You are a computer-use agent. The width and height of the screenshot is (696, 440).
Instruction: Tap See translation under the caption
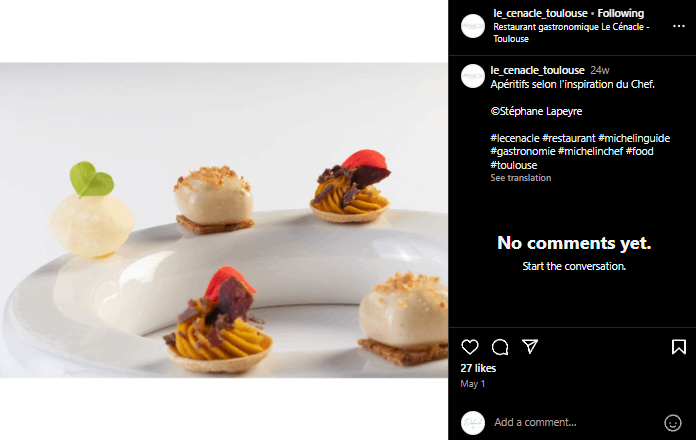[520, 178]
